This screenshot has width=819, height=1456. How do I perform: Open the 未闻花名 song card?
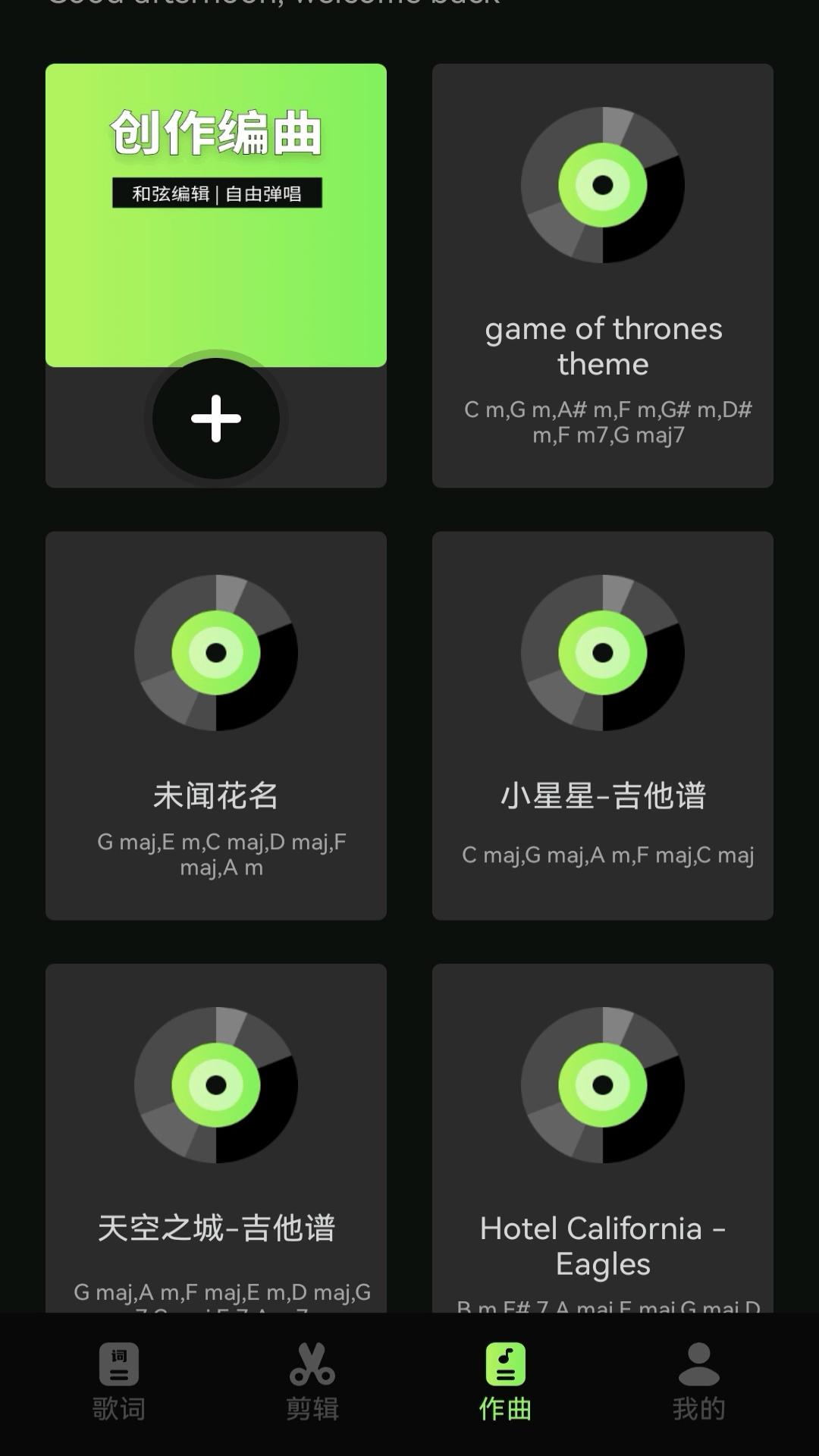click(x=216, y=796)
